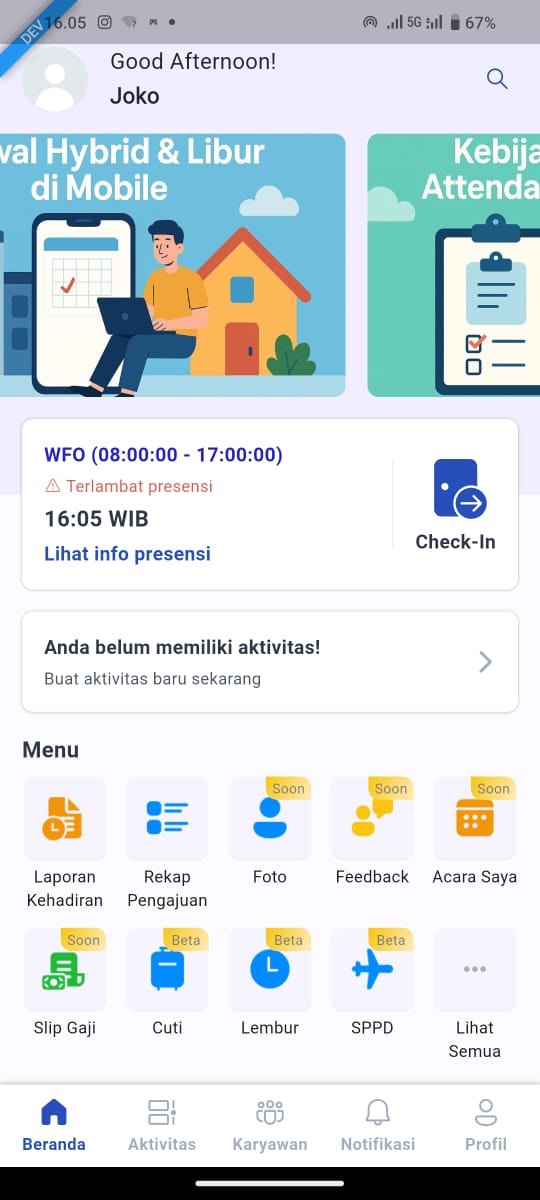
Task: Open the Slip Gaji menu
Action: coord(65,983)
